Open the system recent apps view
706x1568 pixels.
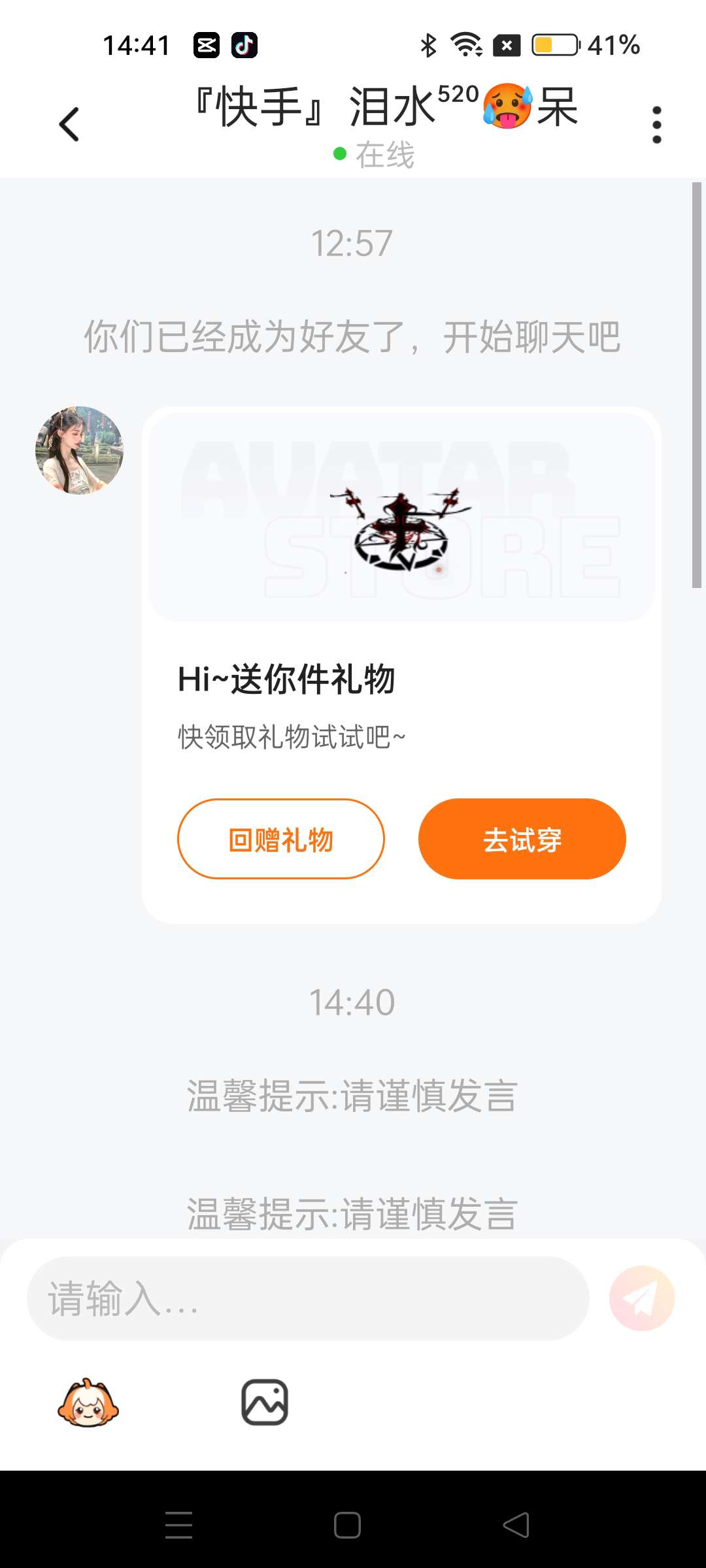[x=178, y=1526]
